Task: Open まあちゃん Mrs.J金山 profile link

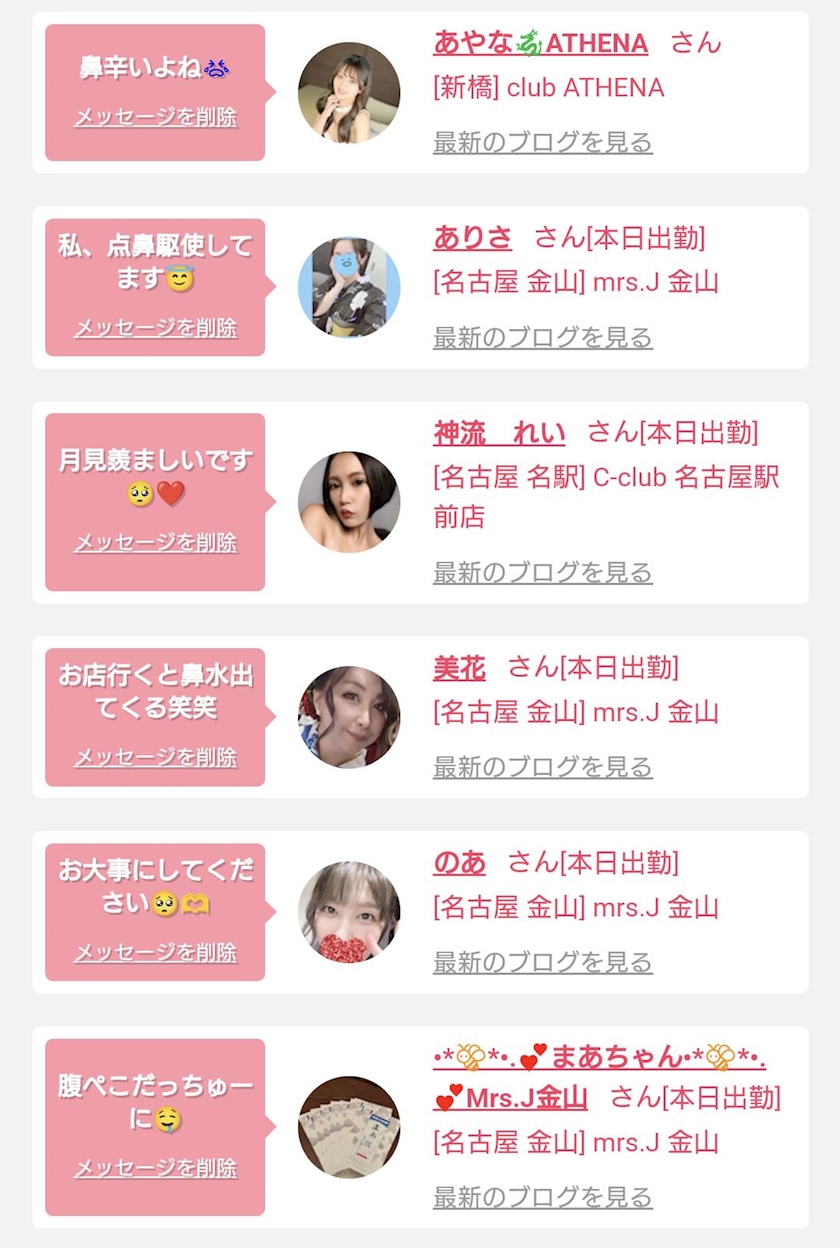Action: click(x=600, y=1077)
